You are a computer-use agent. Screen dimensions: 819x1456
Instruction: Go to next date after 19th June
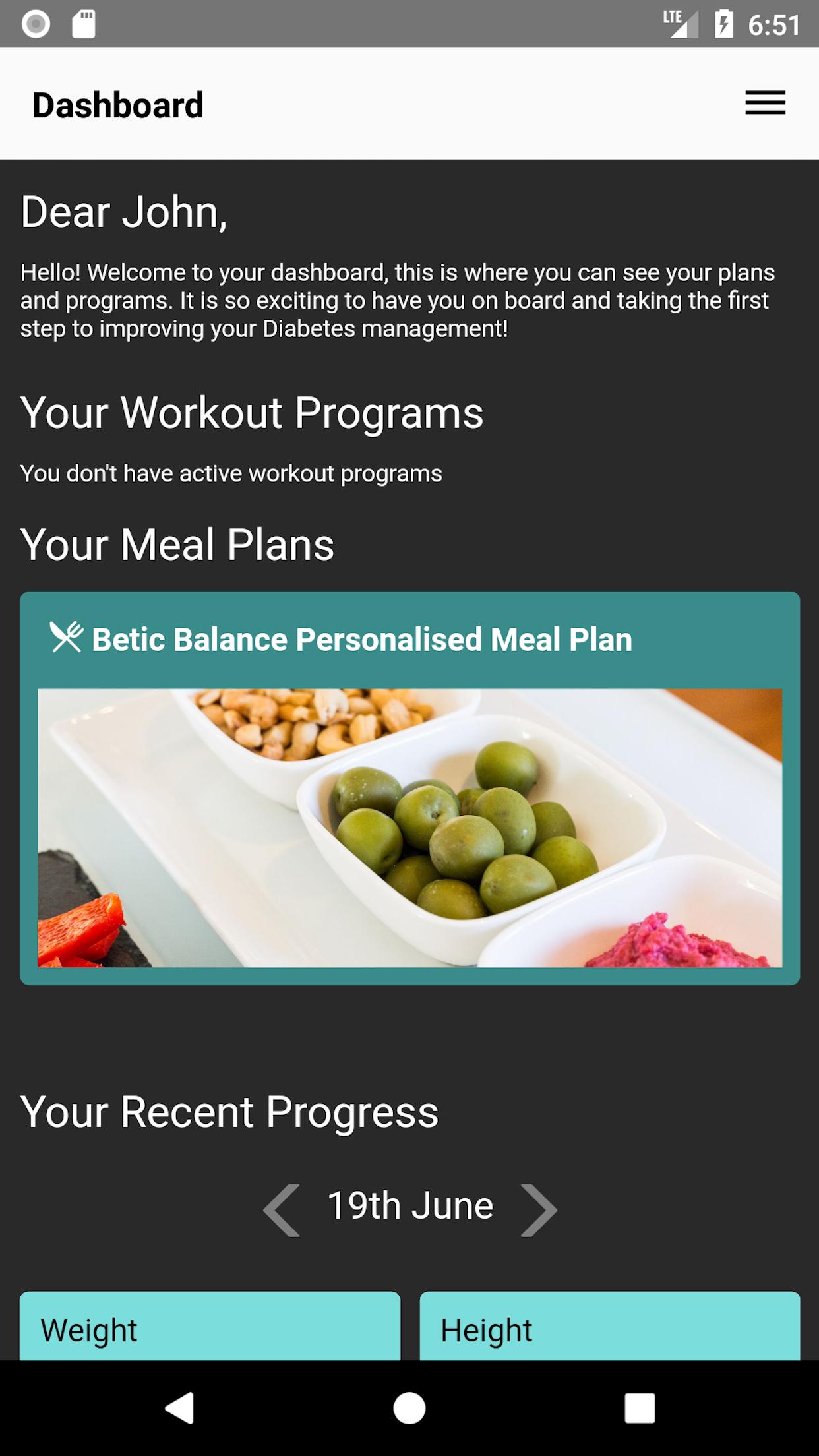tap(538, 1209)
